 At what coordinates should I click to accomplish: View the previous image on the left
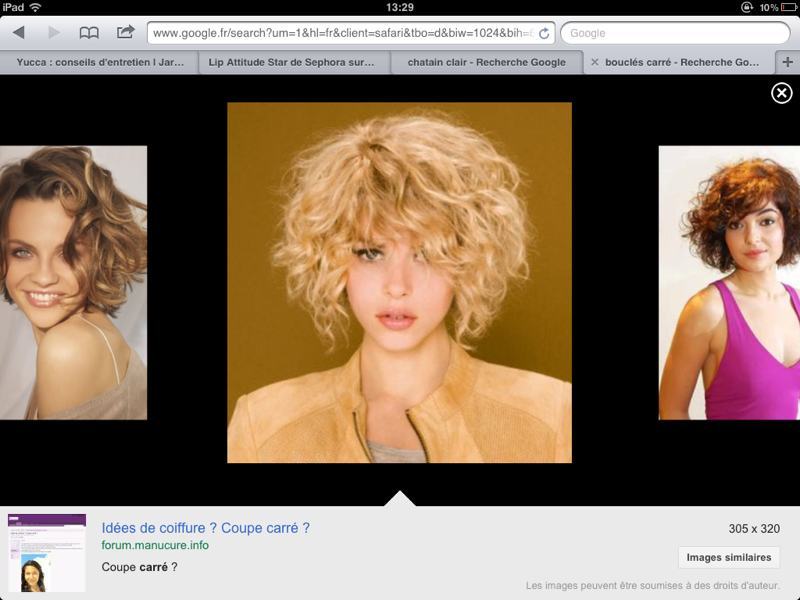tap(73, 282)
